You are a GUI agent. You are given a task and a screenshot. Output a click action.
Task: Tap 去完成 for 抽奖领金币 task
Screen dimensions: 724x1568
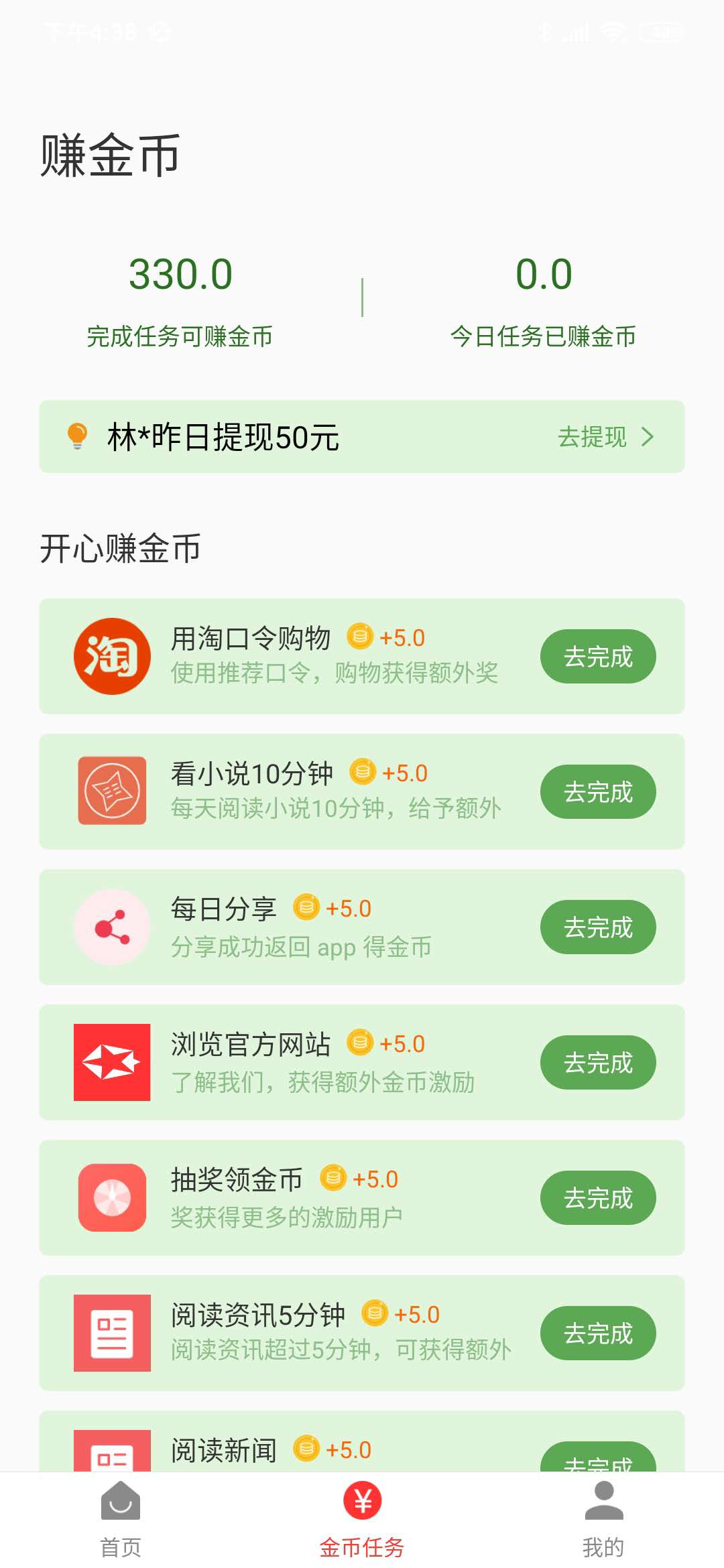[x=598, y=1198]
